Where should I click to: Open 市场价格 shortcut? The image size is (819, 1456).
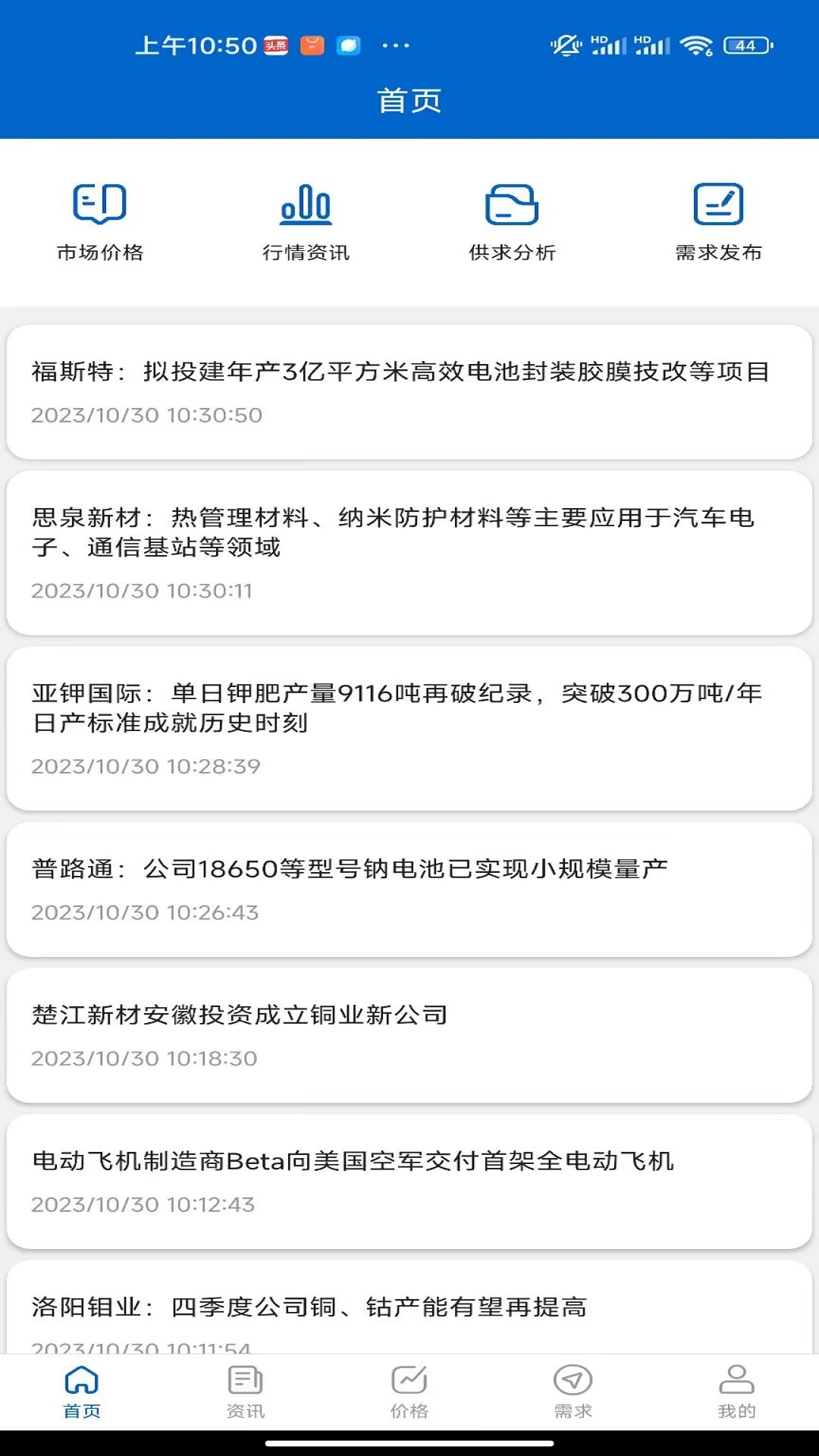[x=100, y=222]
